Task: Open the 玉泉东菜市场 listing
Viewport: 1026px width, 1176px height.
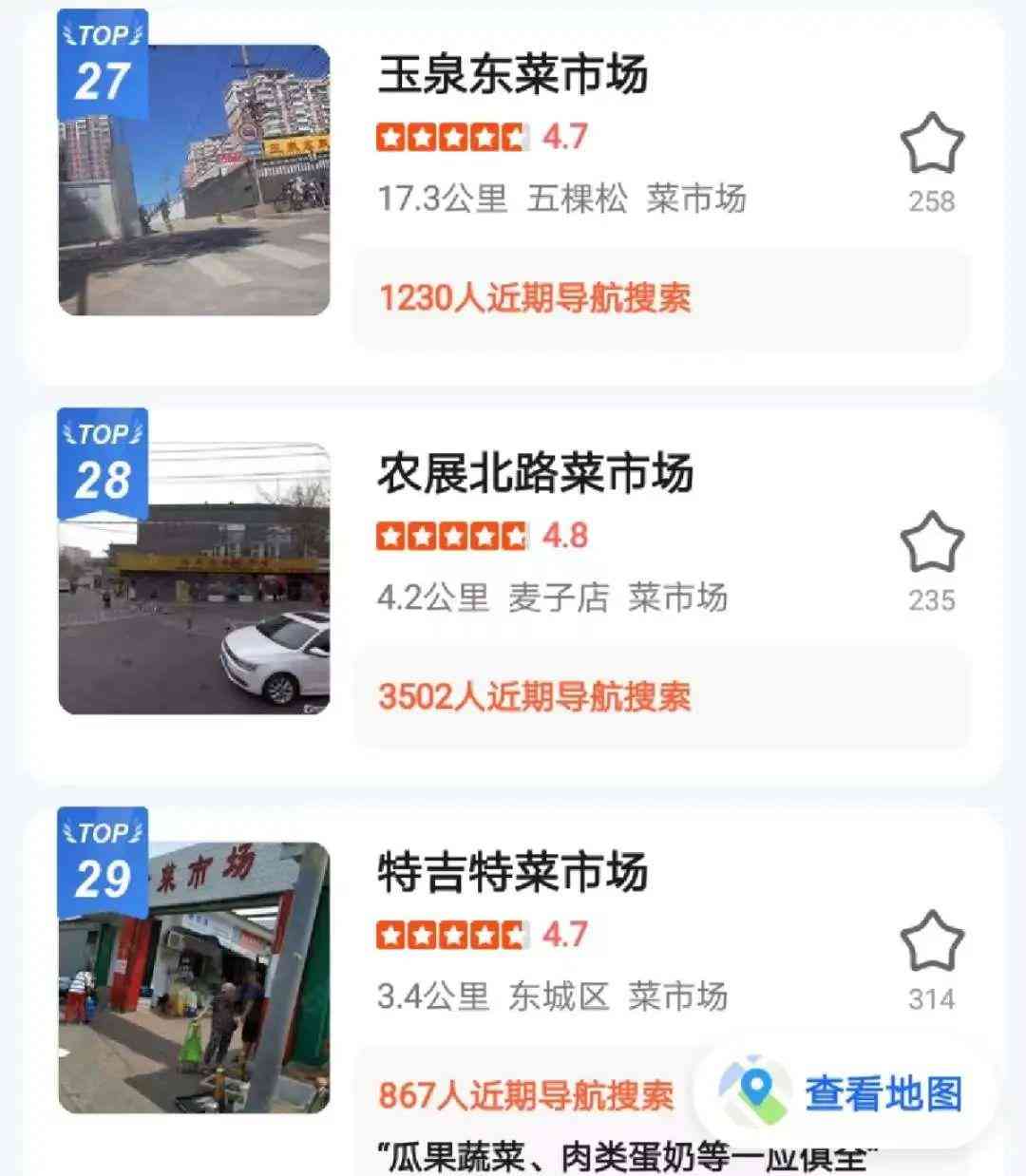Action: [x=513, y=75]
